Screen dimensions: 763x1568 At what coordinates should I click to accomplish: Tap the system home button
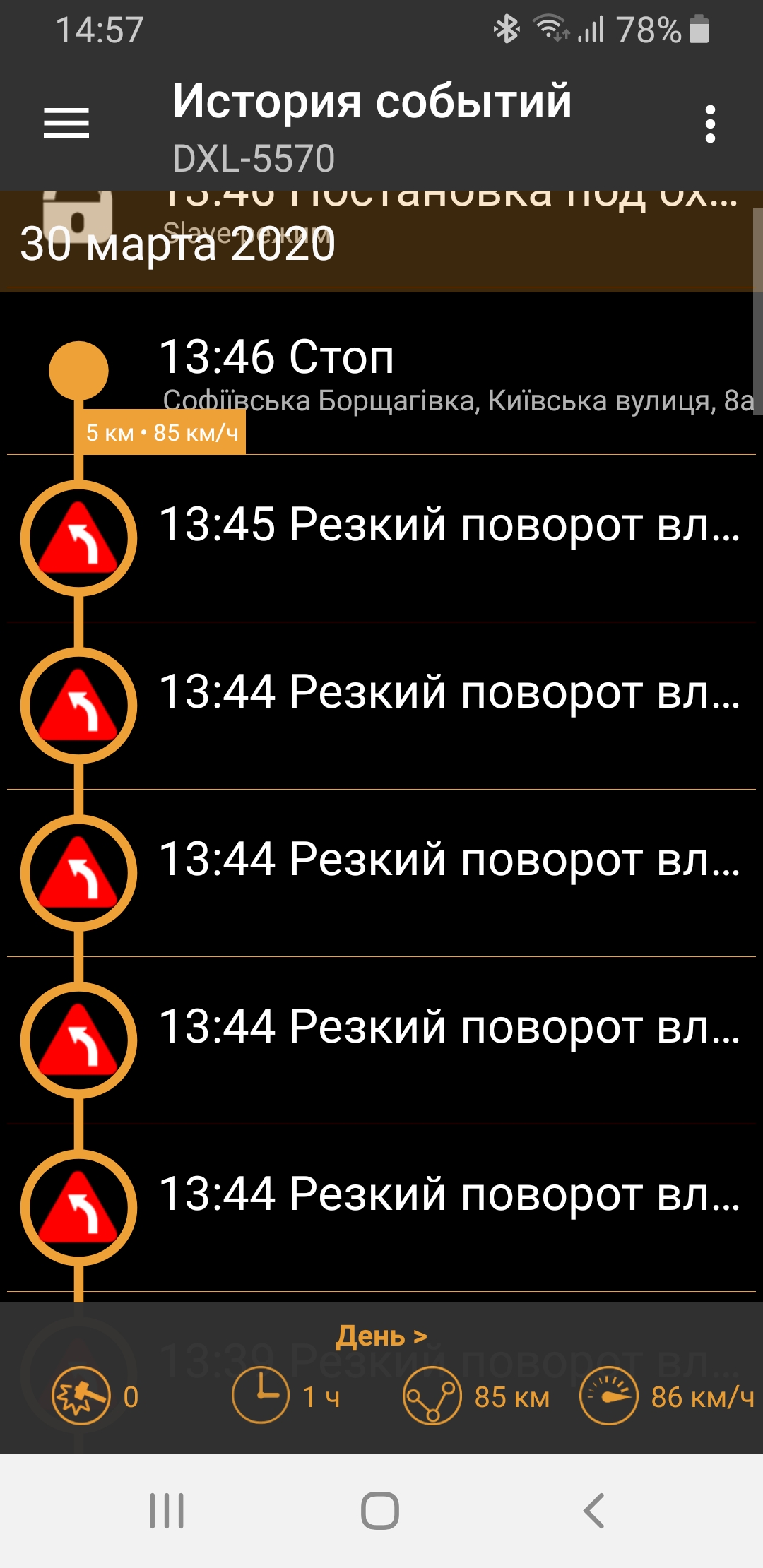coord(380,1510)
